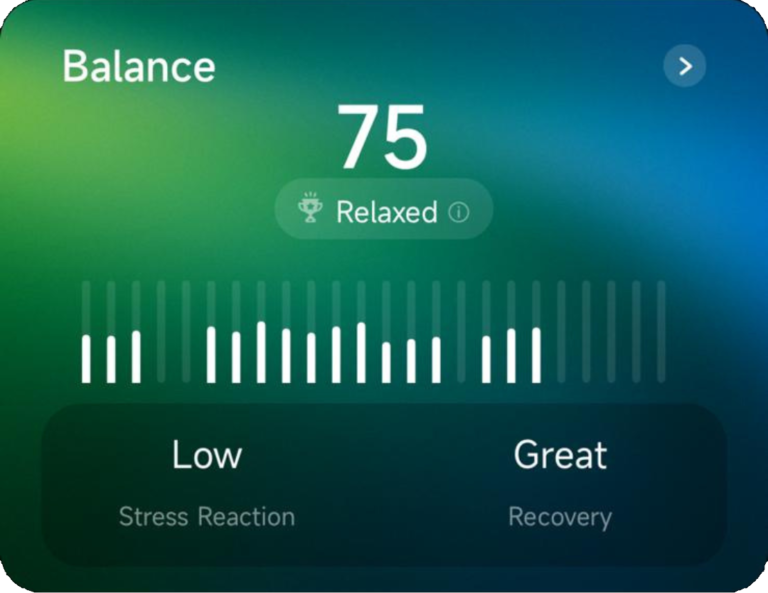Viewport: 768px width, 593px height.
Task: Open Balance details with the arrow button
Action: pos(685,66)
